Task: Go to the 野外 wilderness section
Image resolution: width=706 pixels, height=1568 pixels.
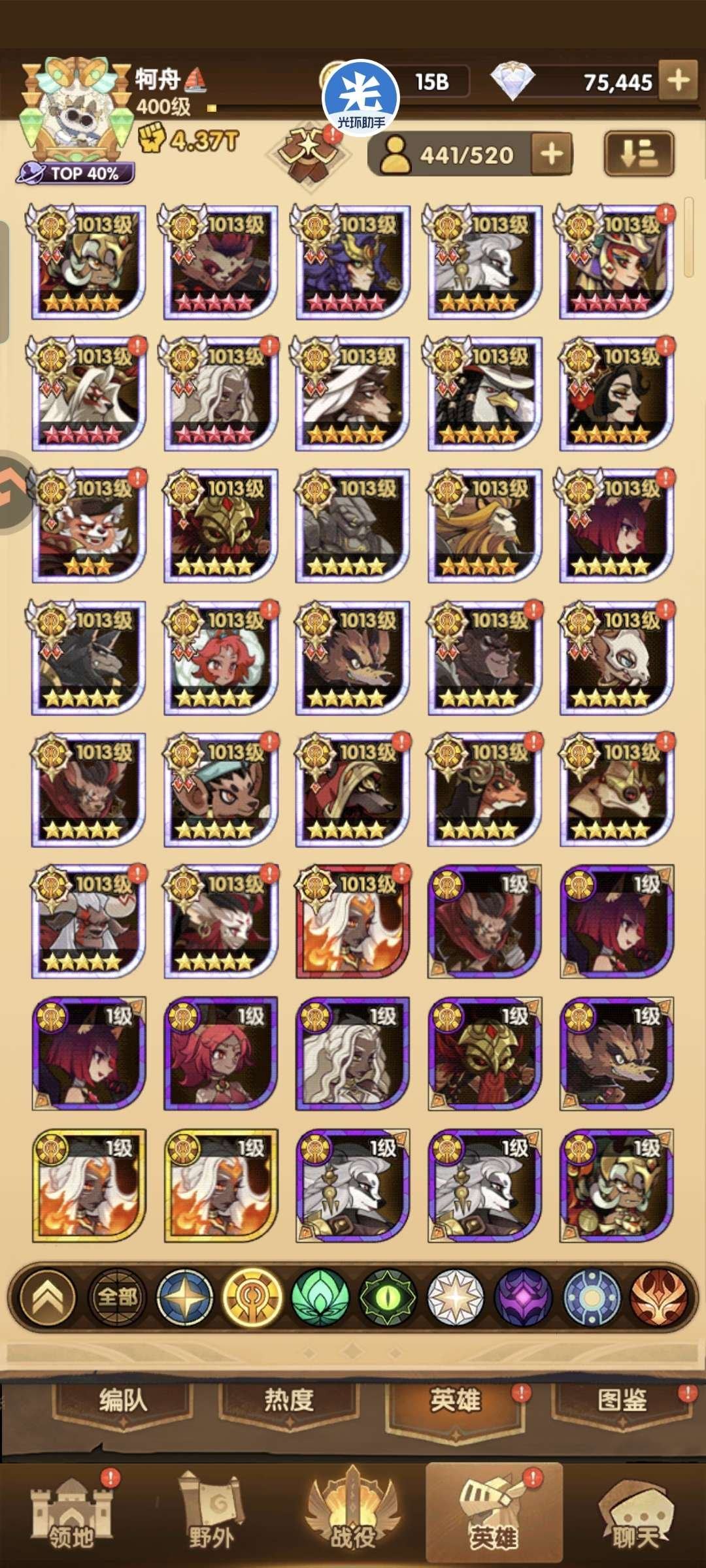Action: tap(211, 1514)
